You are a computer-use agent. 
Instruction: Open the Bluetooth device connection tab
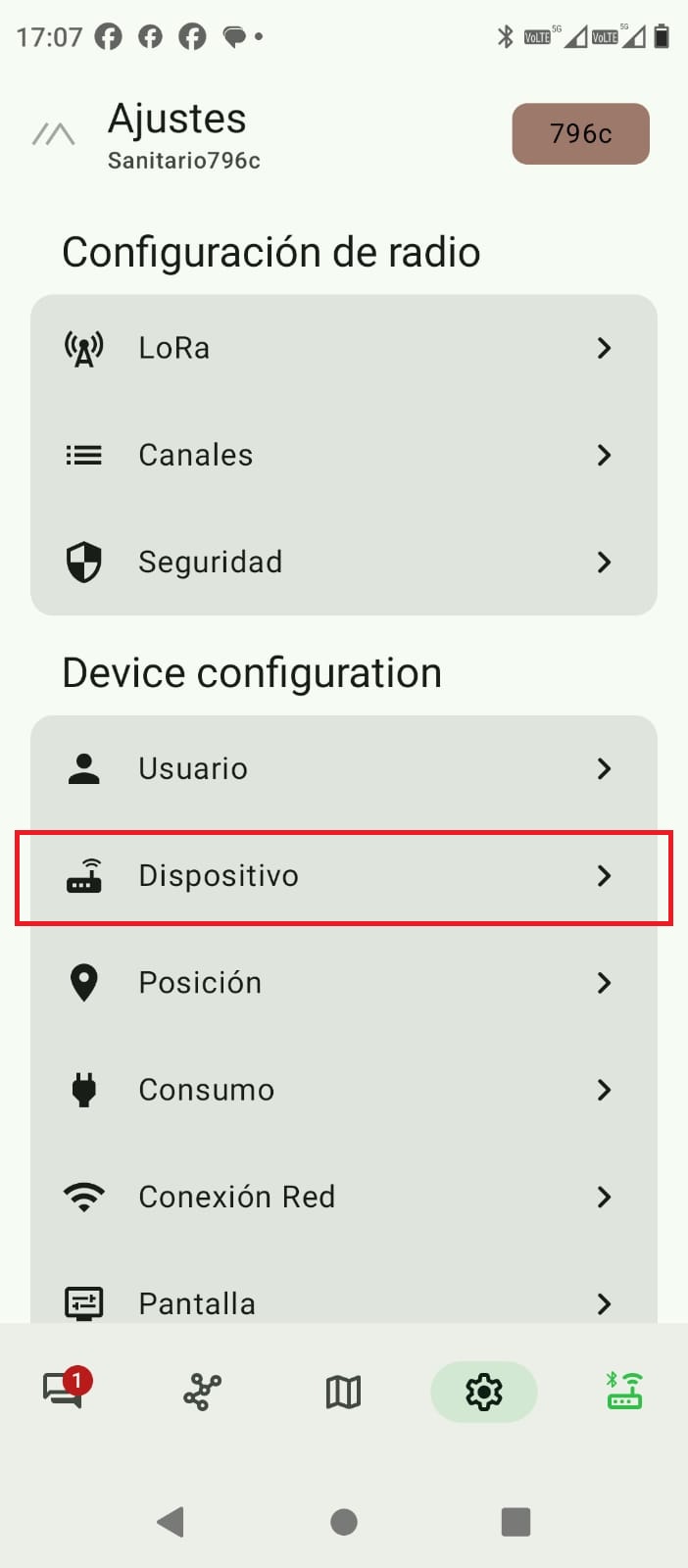(x=623, y=1391)
